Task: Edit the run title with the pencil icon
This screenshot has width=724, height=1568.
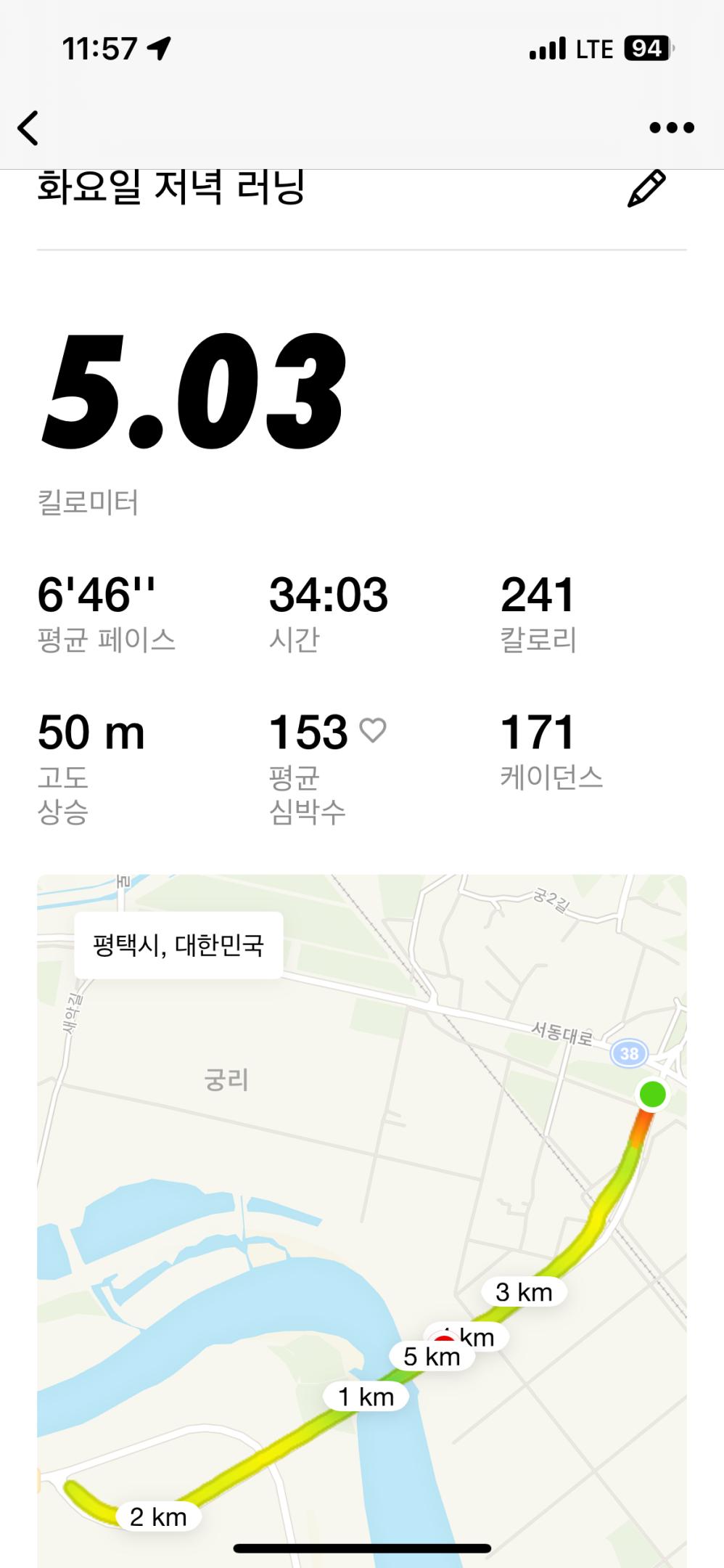Action: (x=646, y=189)
